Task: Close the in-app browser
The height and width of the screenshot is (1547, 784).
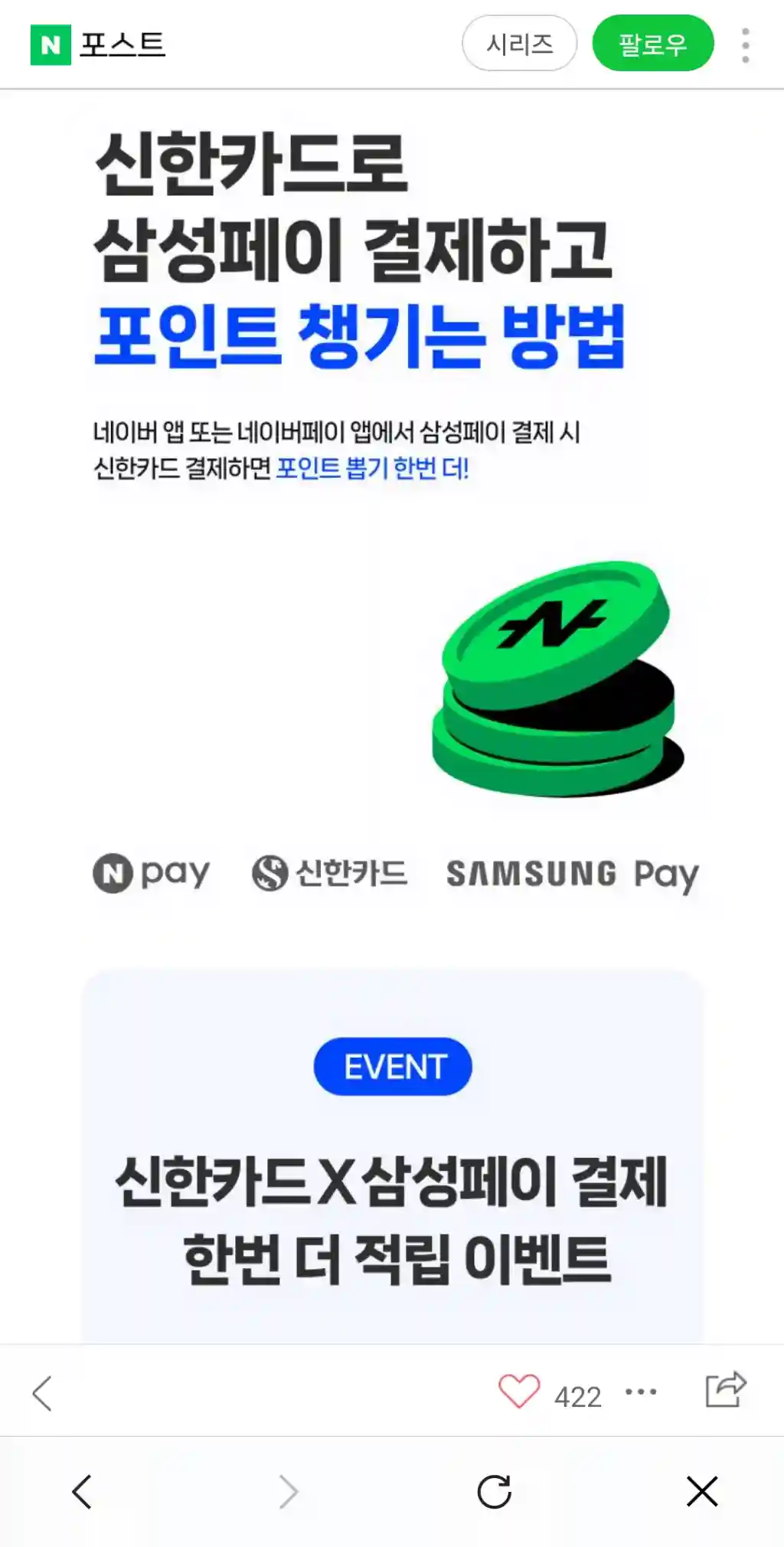Action: coord(701,1491)
